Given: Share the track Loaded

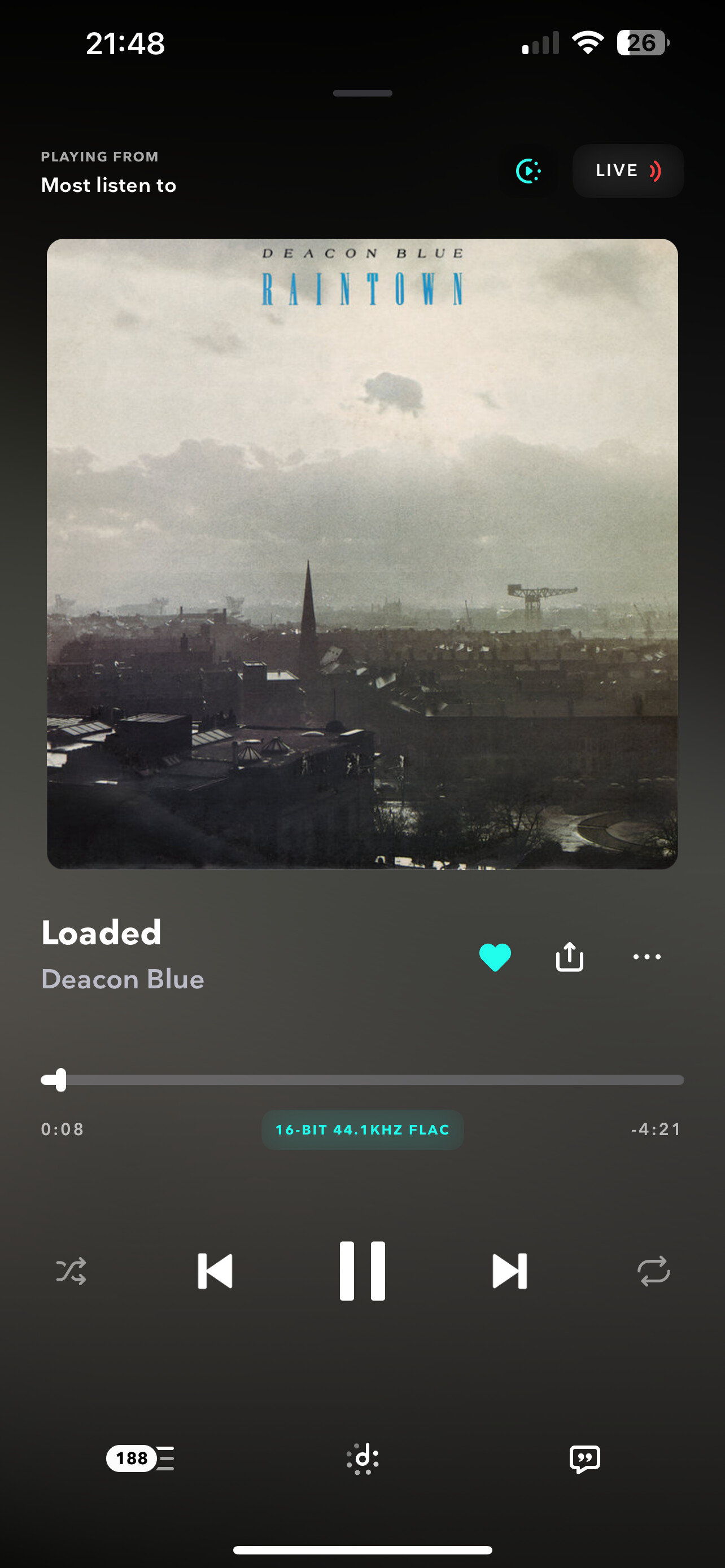Looking at the screenshot, I should tap(570, 956).
